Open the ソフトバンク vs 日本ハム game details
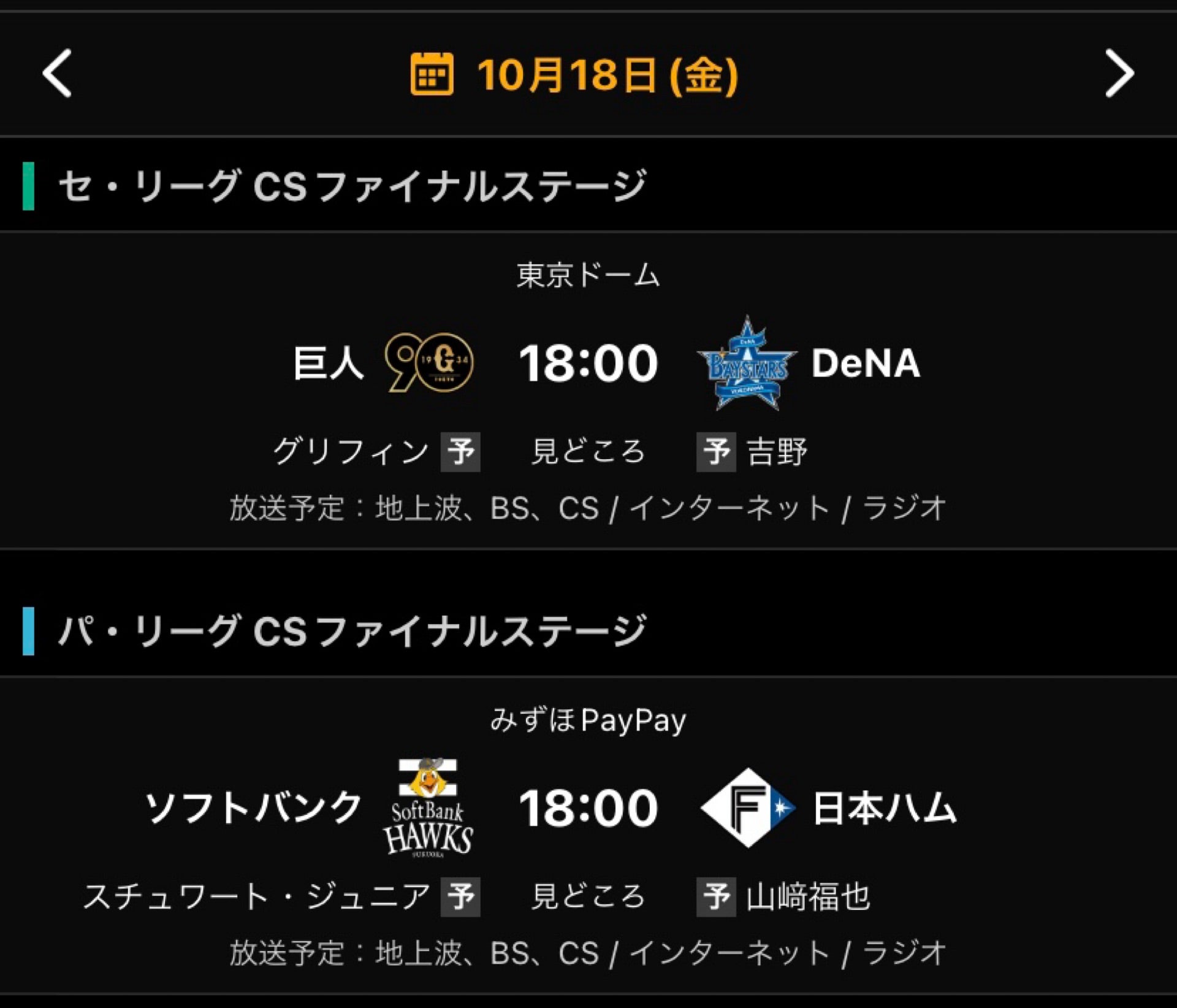The width and height of the screenshot is (1177, 1008). click(x=588, y=808)
